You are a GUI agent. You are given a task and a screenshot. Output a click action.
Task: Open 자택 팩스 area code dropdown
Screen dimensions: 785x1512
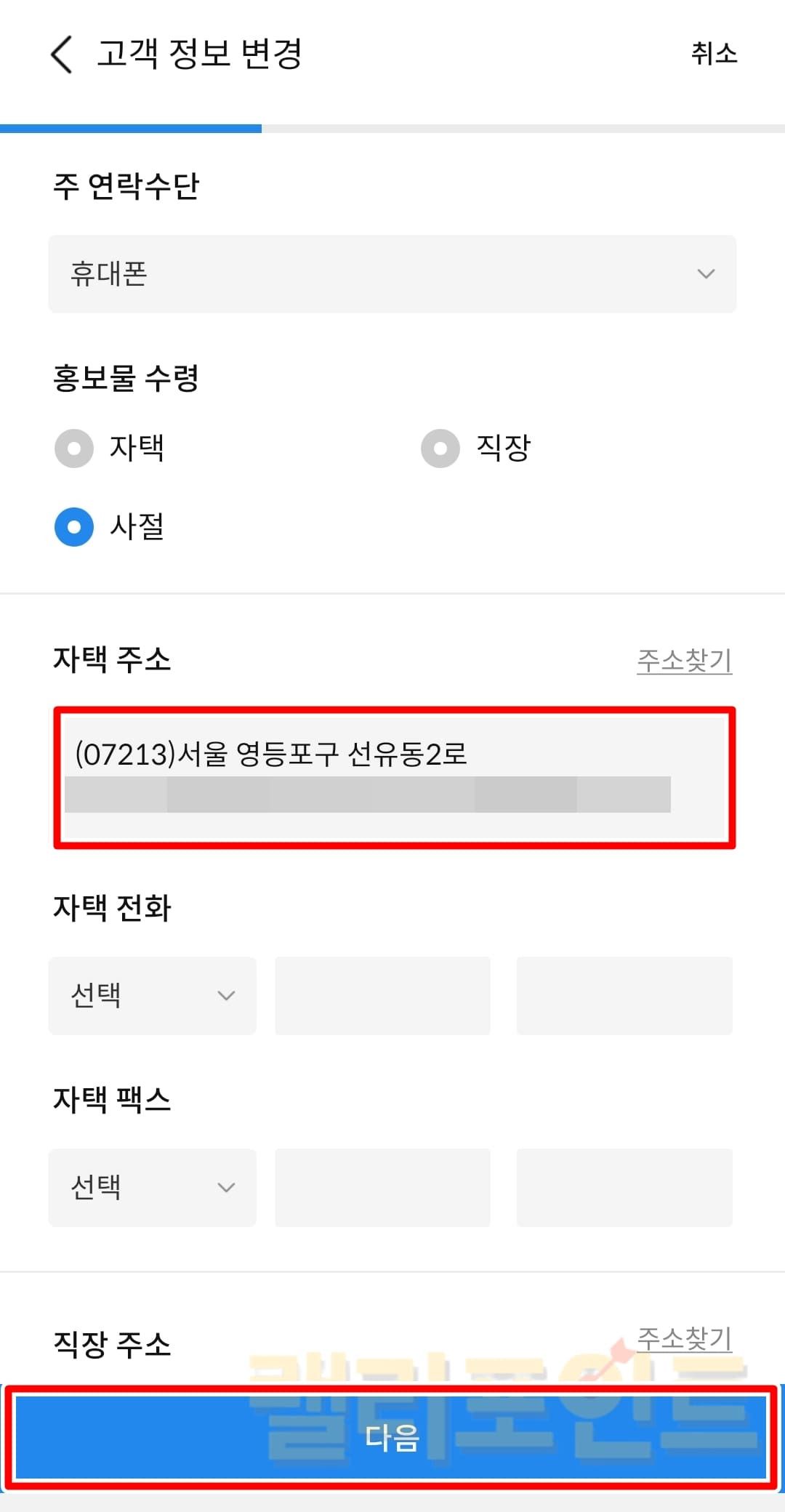[x=153, y=1187]
